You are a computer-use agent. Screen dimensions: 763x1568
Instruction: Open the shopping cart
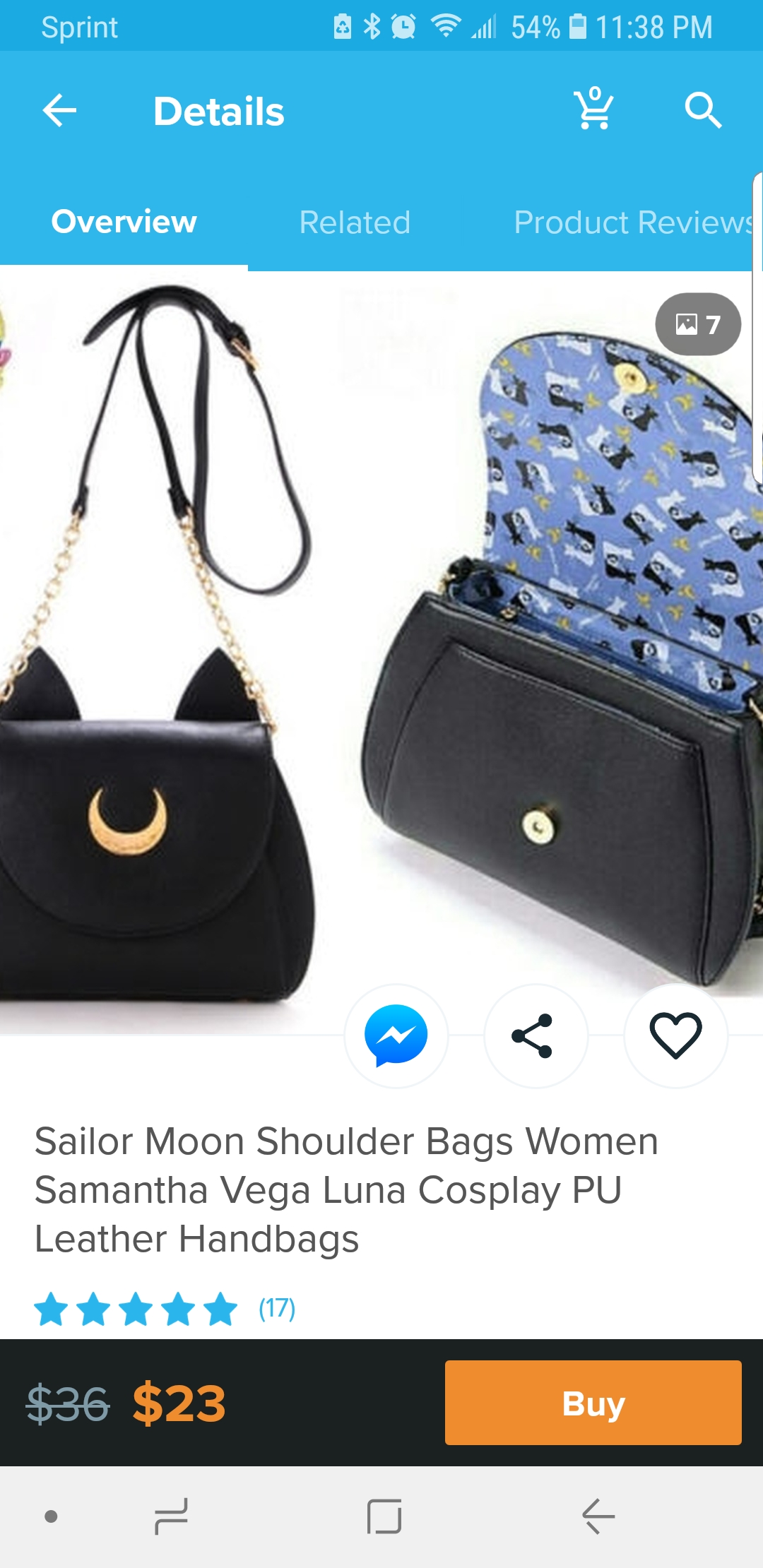pos(593,109)
